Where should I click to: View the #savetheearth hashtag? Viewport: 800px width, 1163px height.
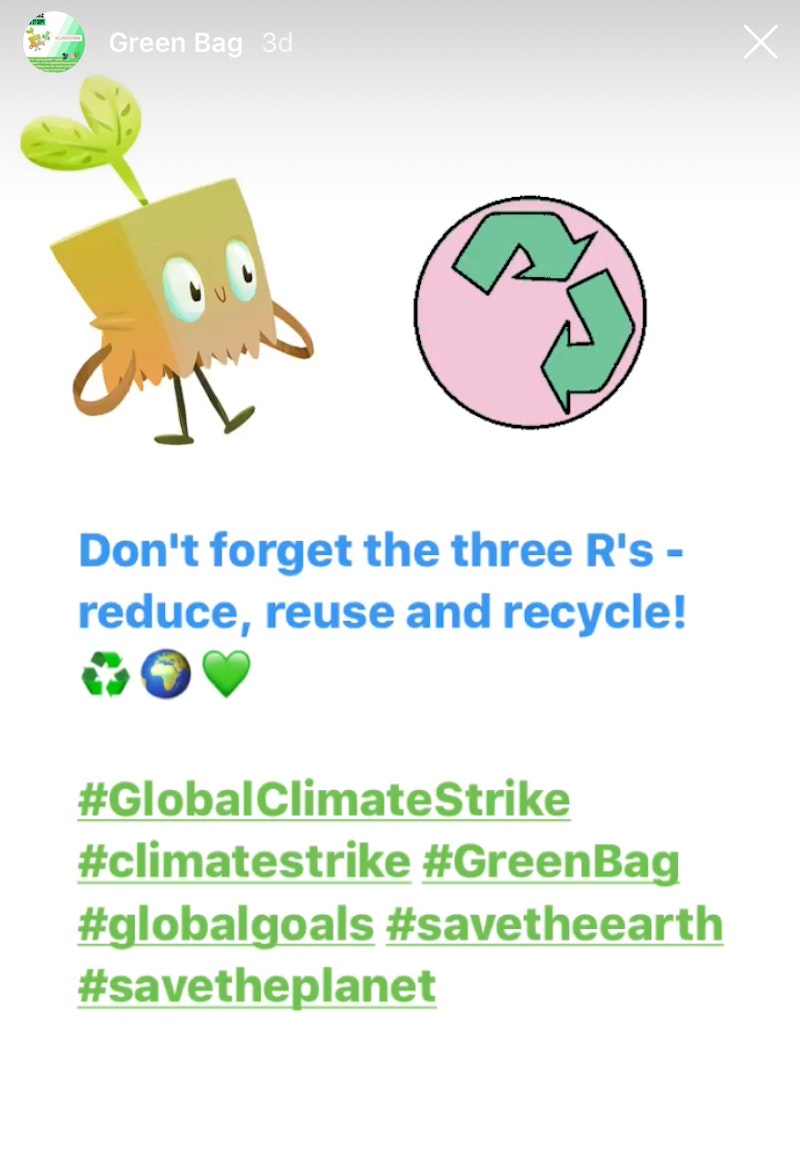click(554, 925)
